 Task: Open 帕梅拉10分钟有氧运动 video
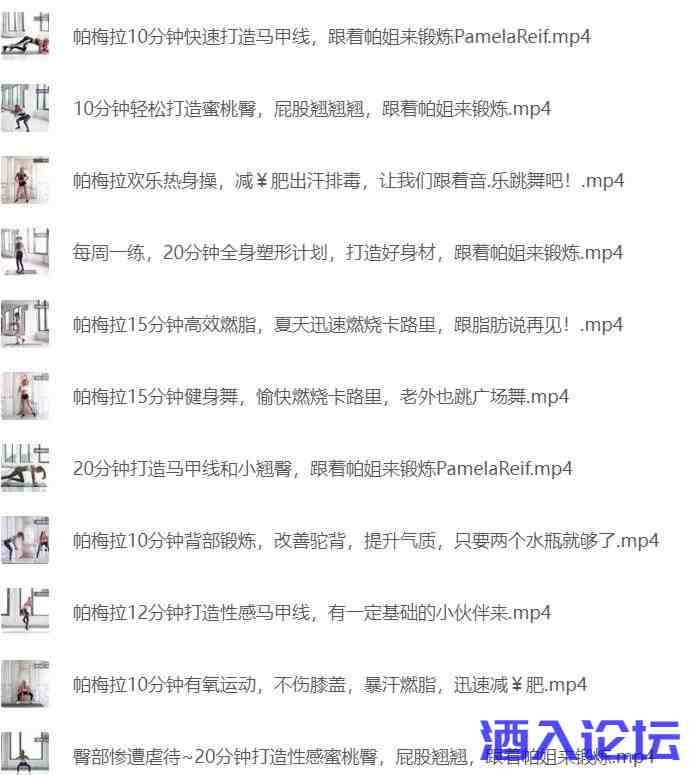pyautogui.click(x=330, y=685)
